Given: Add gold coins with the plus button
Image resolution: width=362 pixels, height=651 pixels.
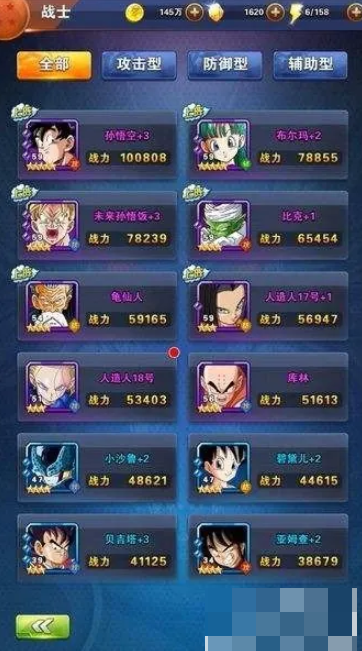Looking at the screenshot, I should tap(194, 12).
